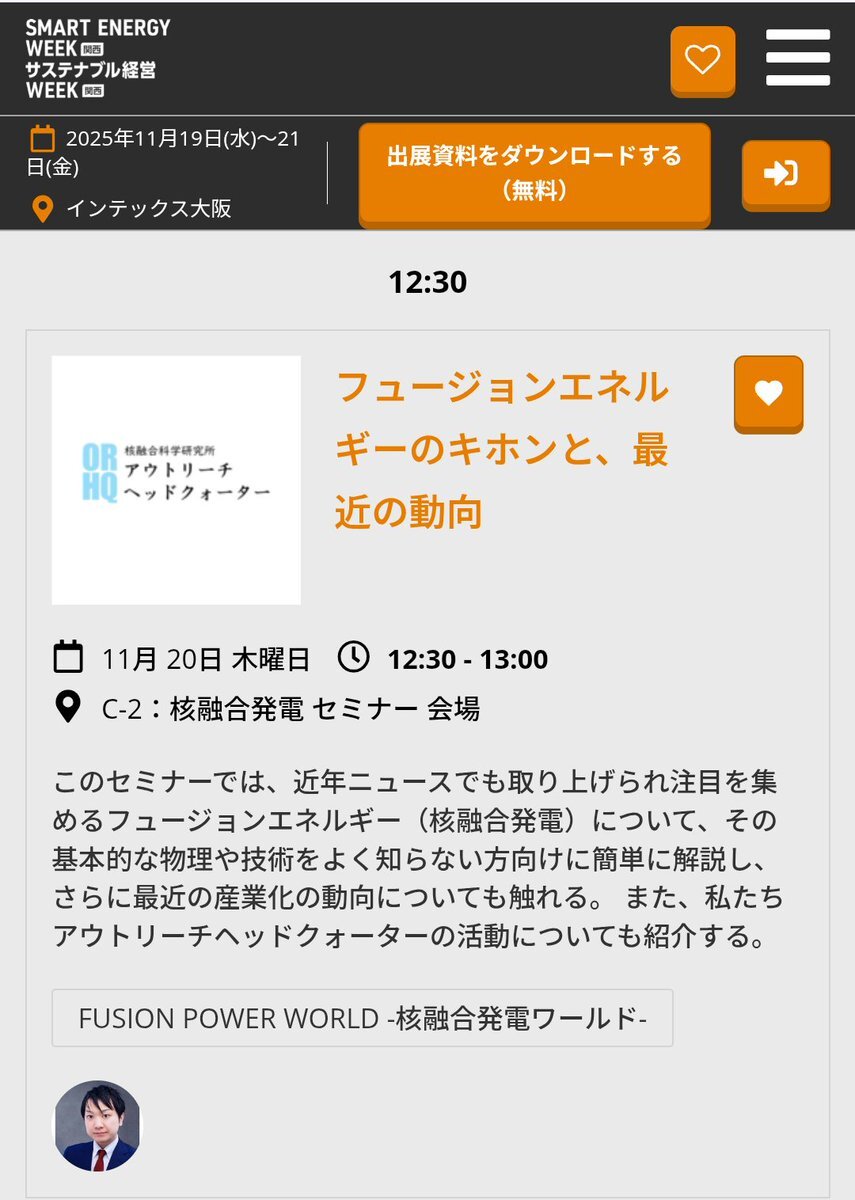Open the hamburger menu
Image resolution: width=855 pixels, height=1200 pixels.
[798, 58]
